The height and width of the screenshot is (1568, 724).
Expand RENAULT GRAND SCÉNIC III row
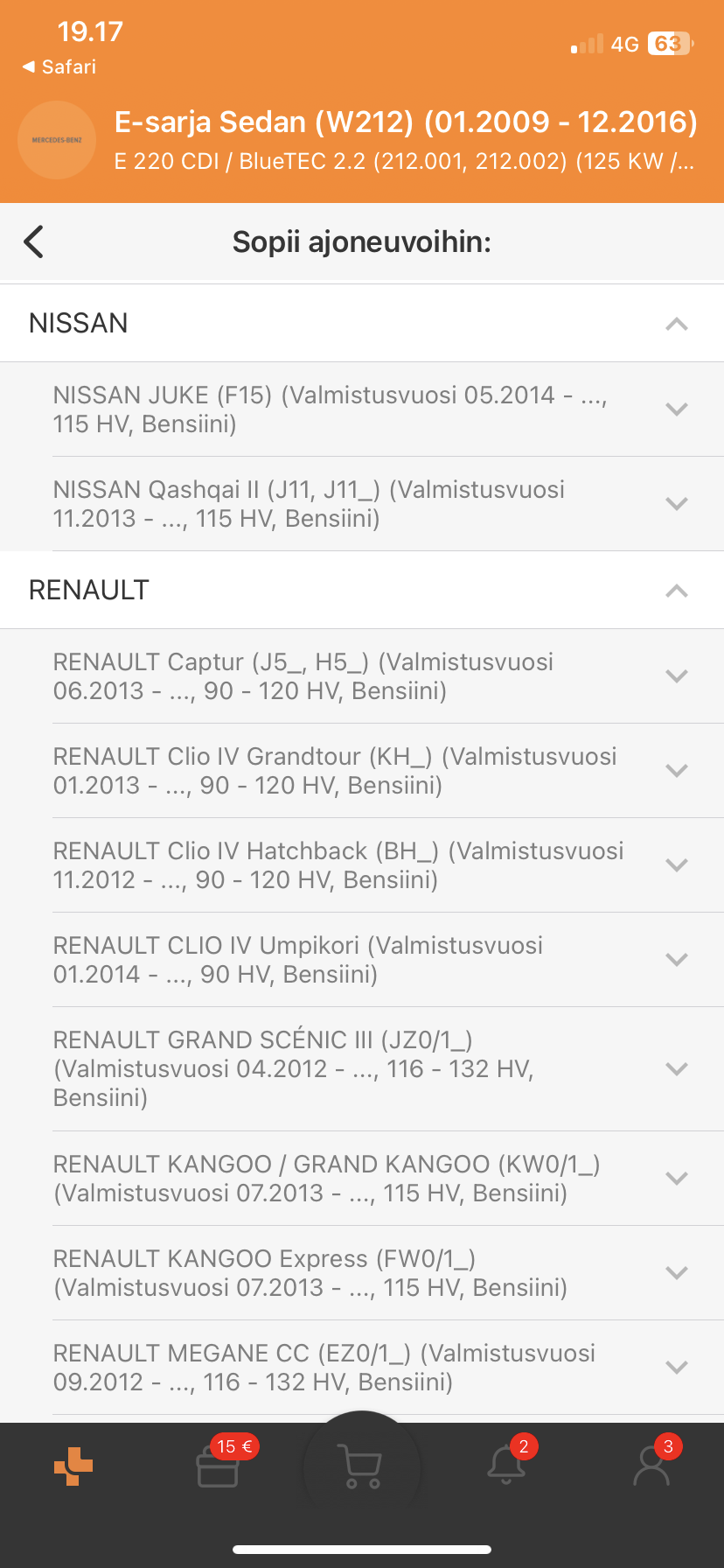tap(676, 1068)
